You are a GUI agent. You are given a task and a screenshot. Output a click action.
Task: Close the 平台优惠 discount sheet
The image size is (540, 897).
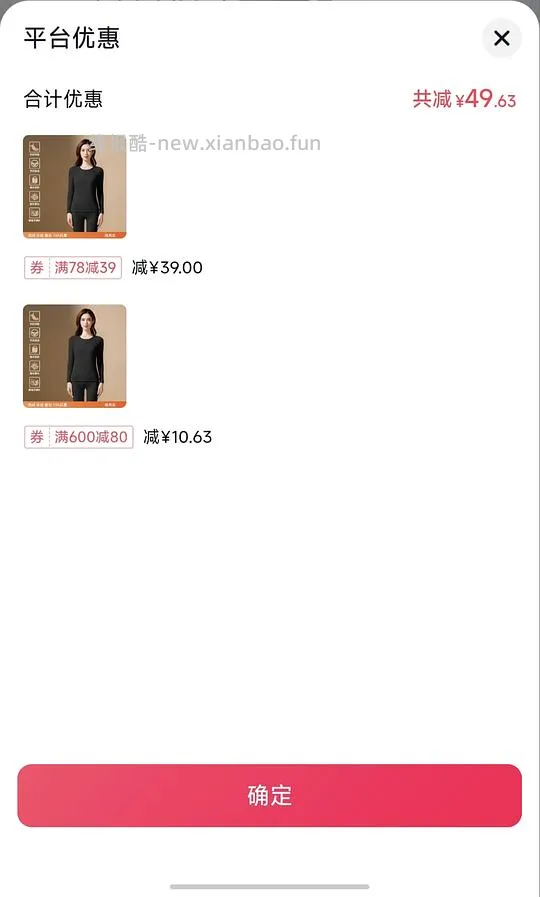502,38
